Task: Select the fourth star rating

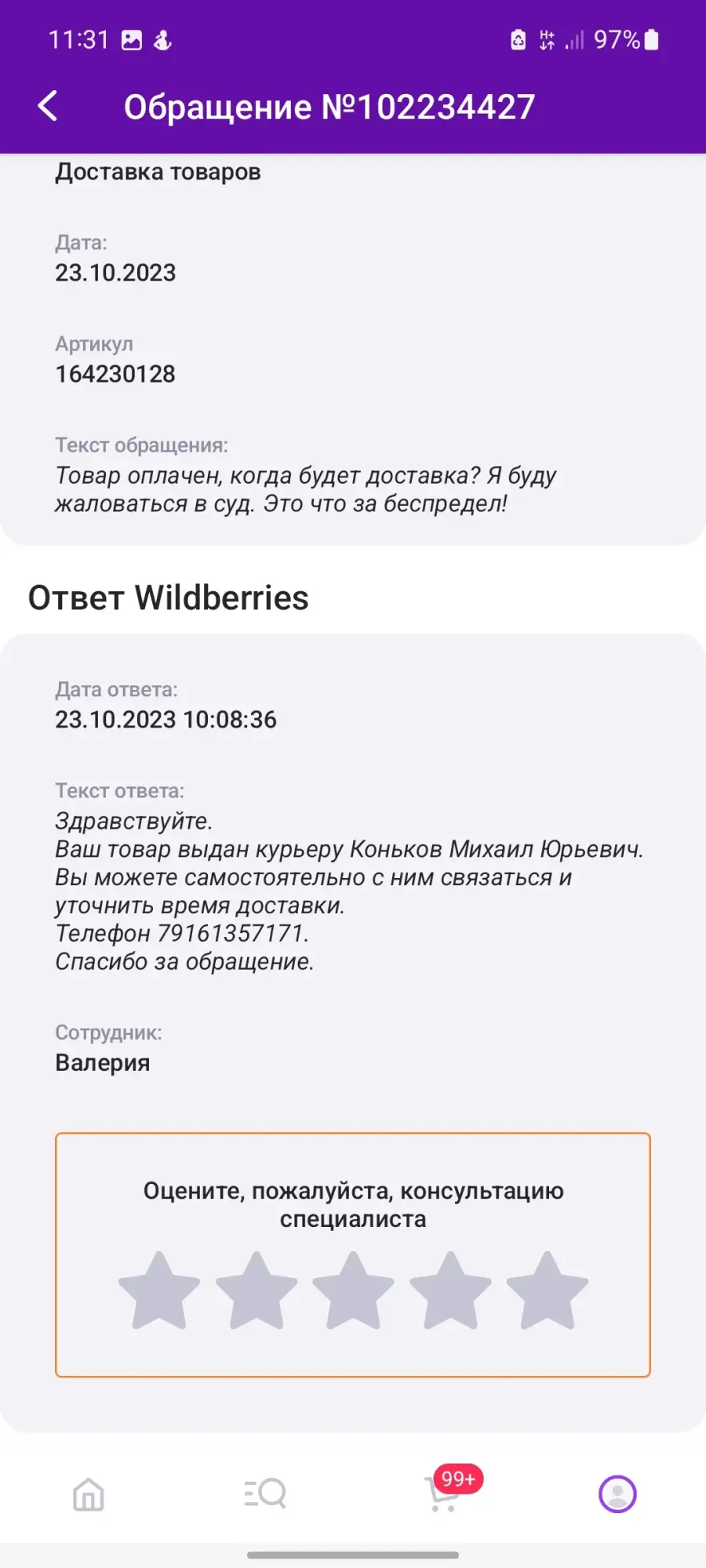Action: click(450, 1290)
